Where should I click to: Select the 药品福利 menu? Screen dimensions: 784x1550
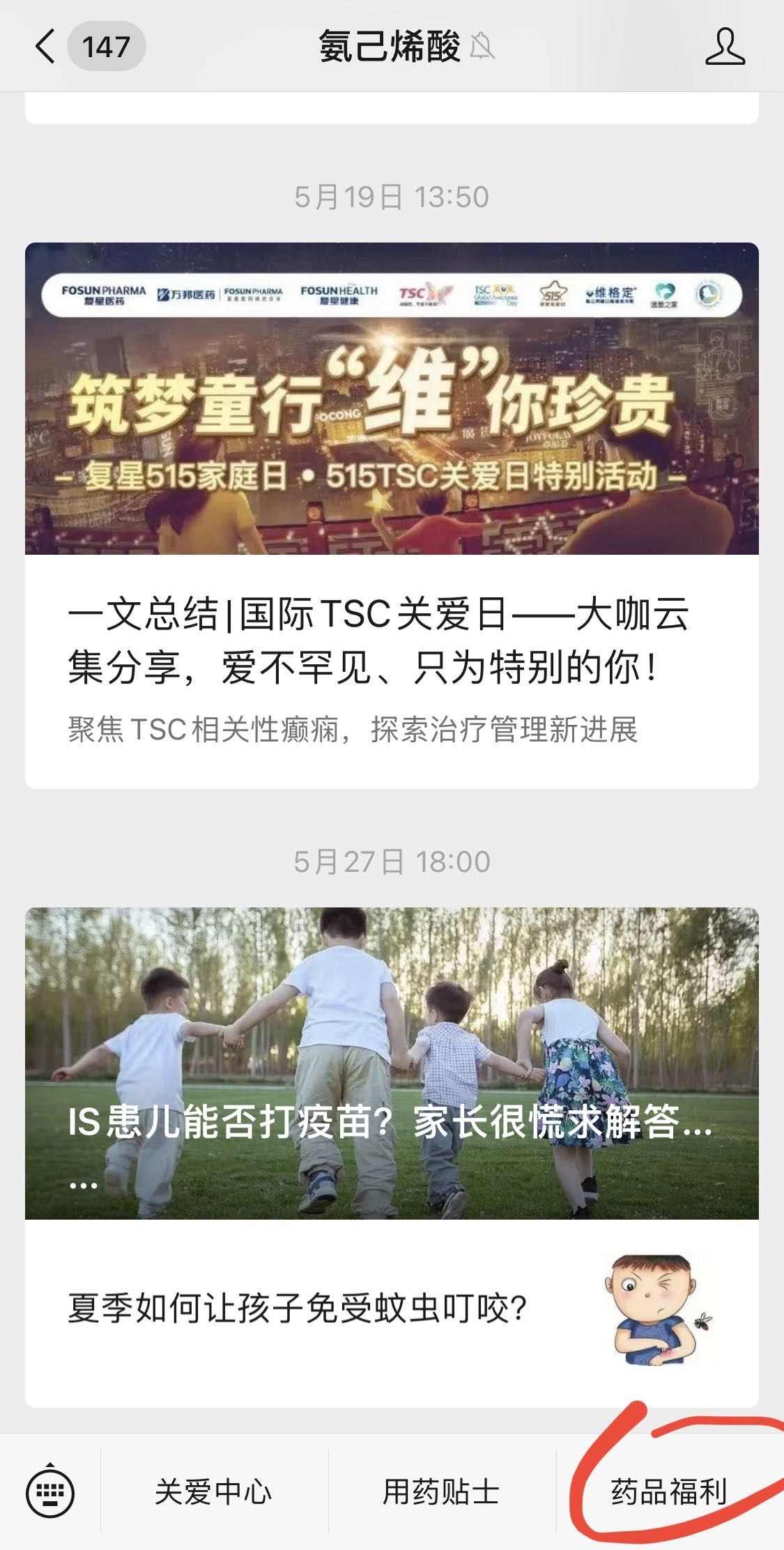click(669, 1491)
